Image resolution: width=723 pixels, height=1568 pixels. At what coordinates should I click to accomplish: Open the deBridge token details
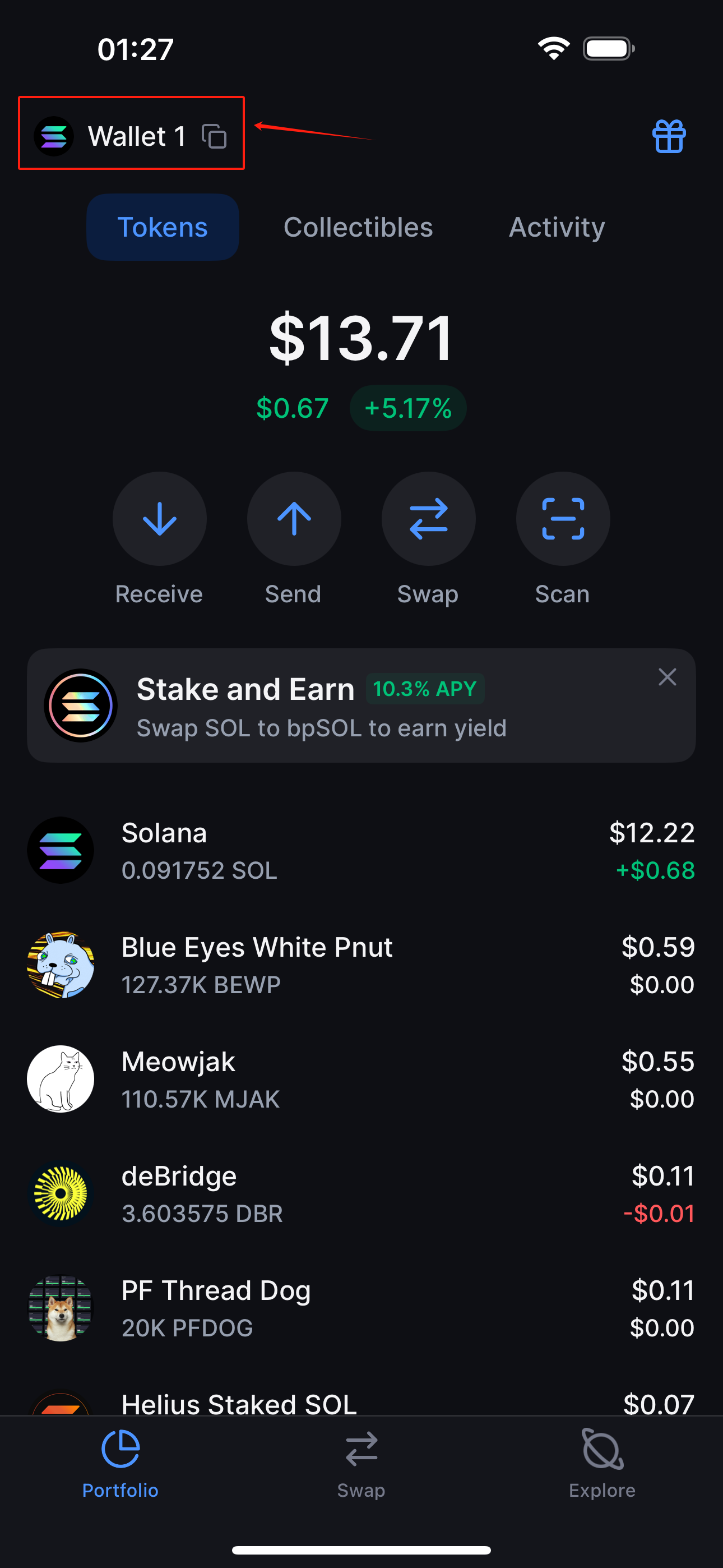coord(361,1193)
